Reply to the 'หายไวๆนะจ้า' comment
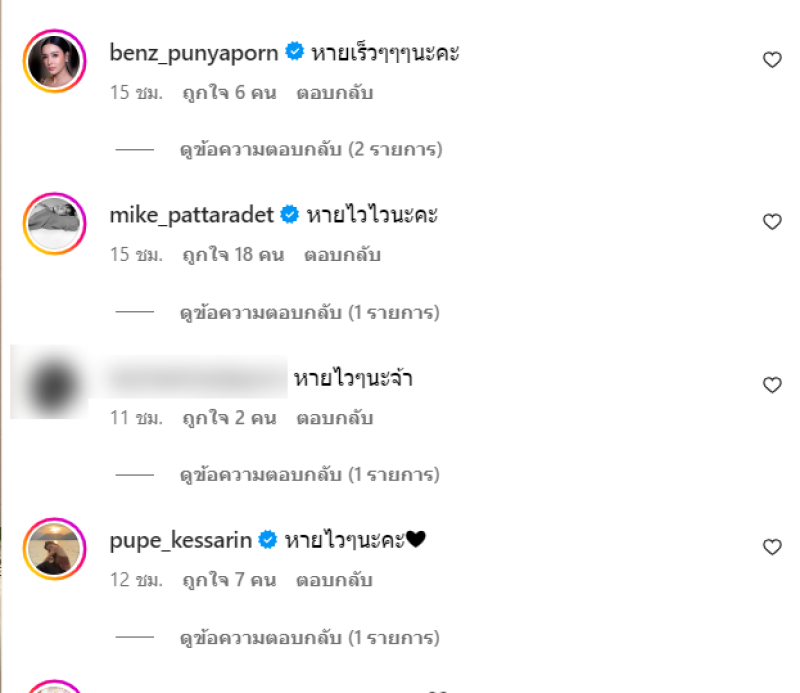Image resolution: width=800 pixels, height=693 pixels. point(334,418)
